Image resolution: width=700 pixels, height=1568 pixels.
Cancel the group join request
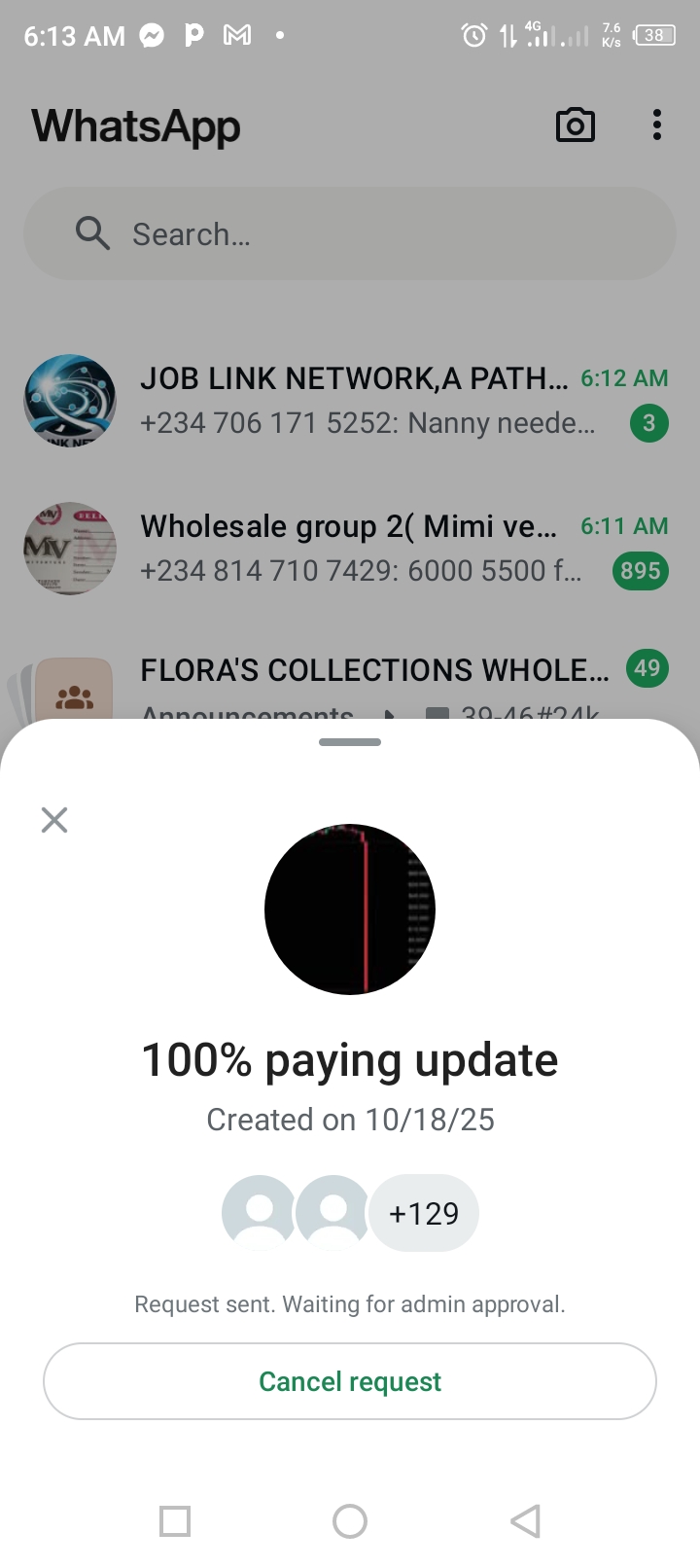click(350, 1381)
